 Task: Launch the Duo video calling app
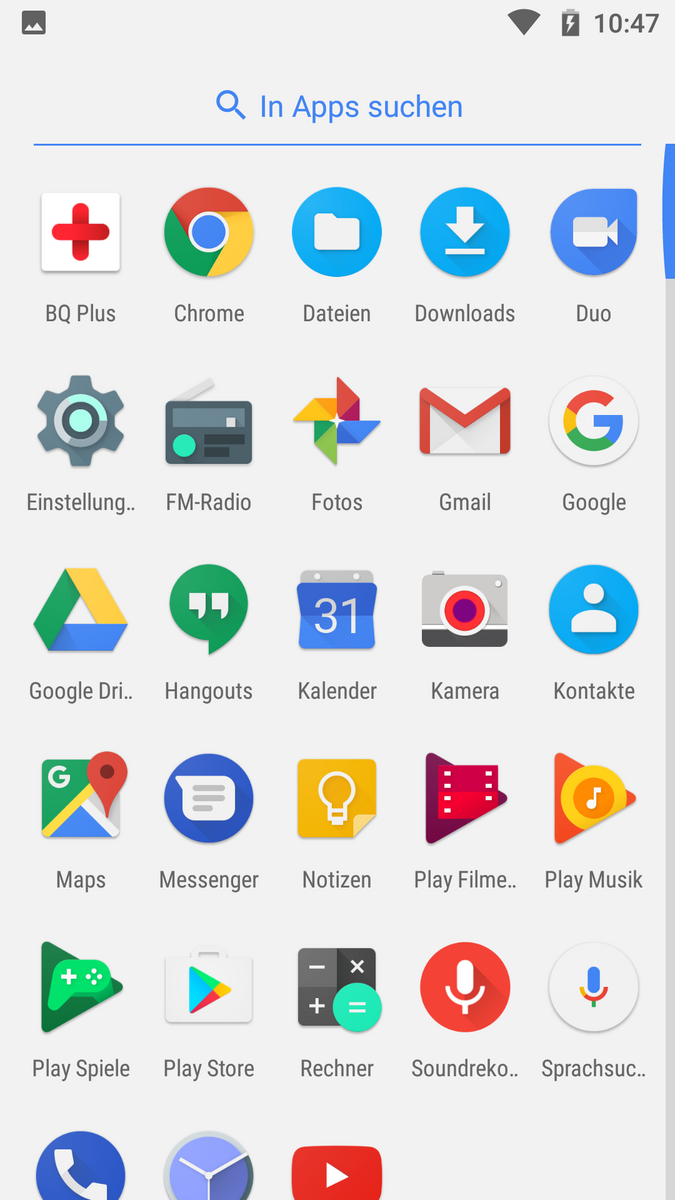593,233
